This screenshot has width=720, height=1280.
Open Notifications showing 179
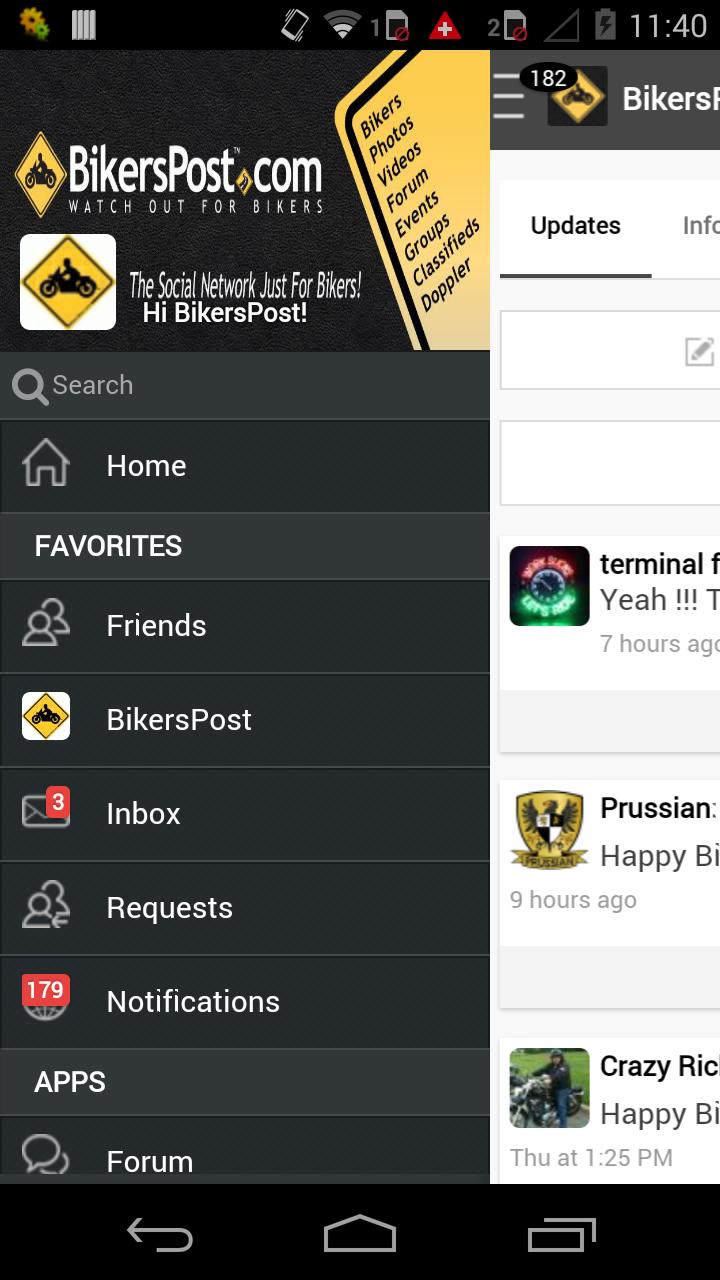pos(244,1002)
